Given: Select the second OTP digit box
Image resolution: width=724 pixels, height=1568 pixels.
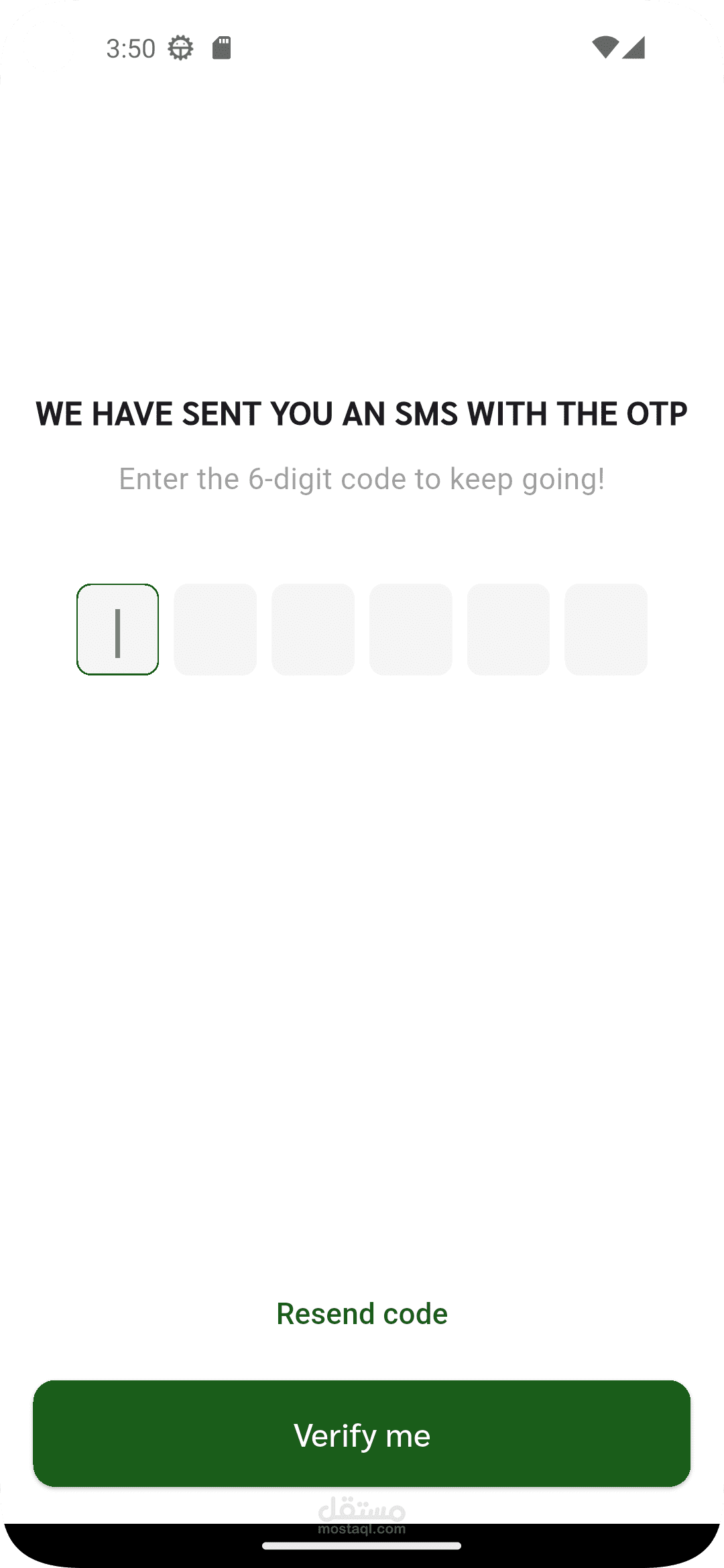Looking at the screenshot, I should tap(215, 629).
